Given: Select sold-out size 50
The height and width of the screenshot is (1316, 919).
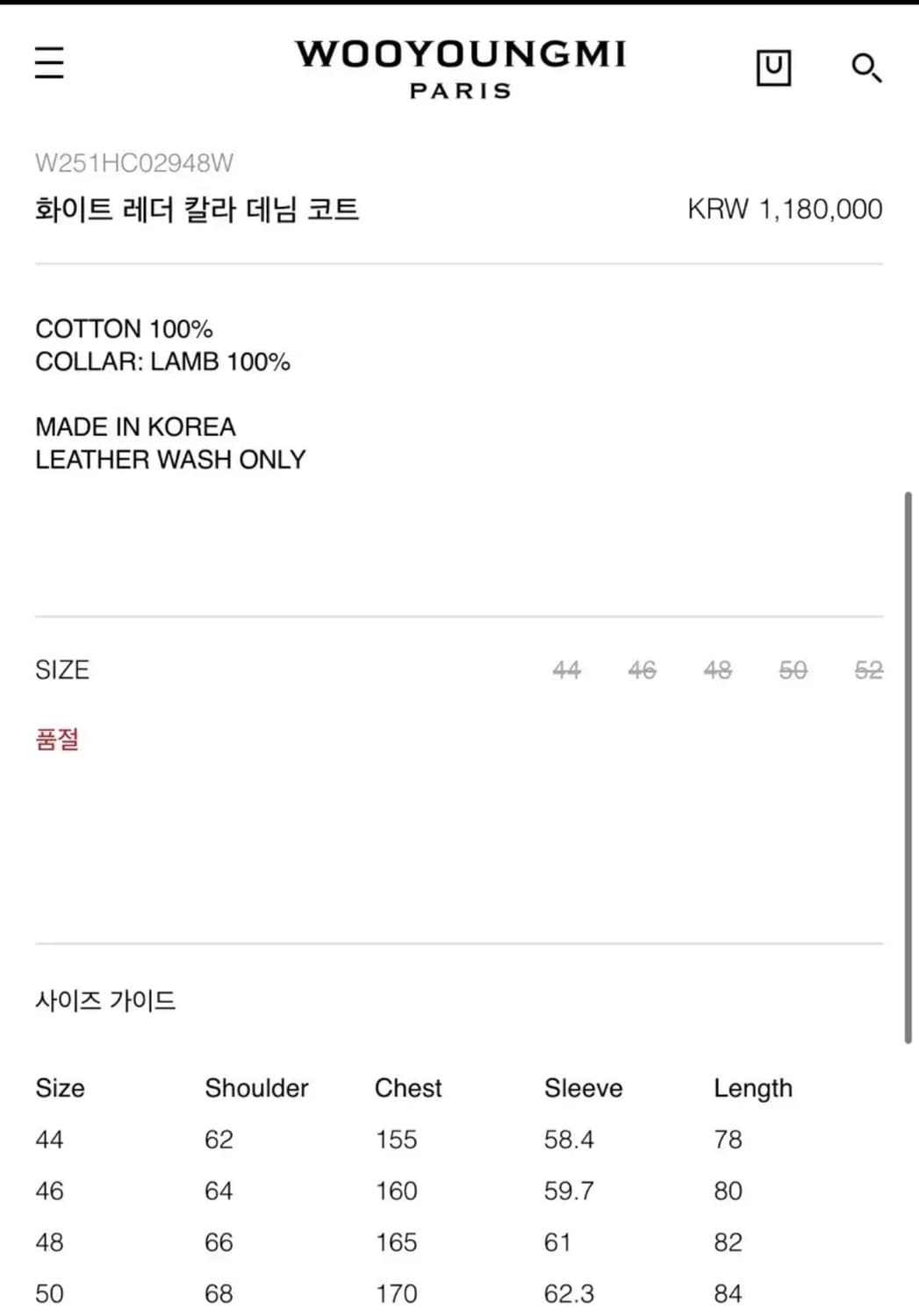Looking at the screenshot, I should click(793, 669).
